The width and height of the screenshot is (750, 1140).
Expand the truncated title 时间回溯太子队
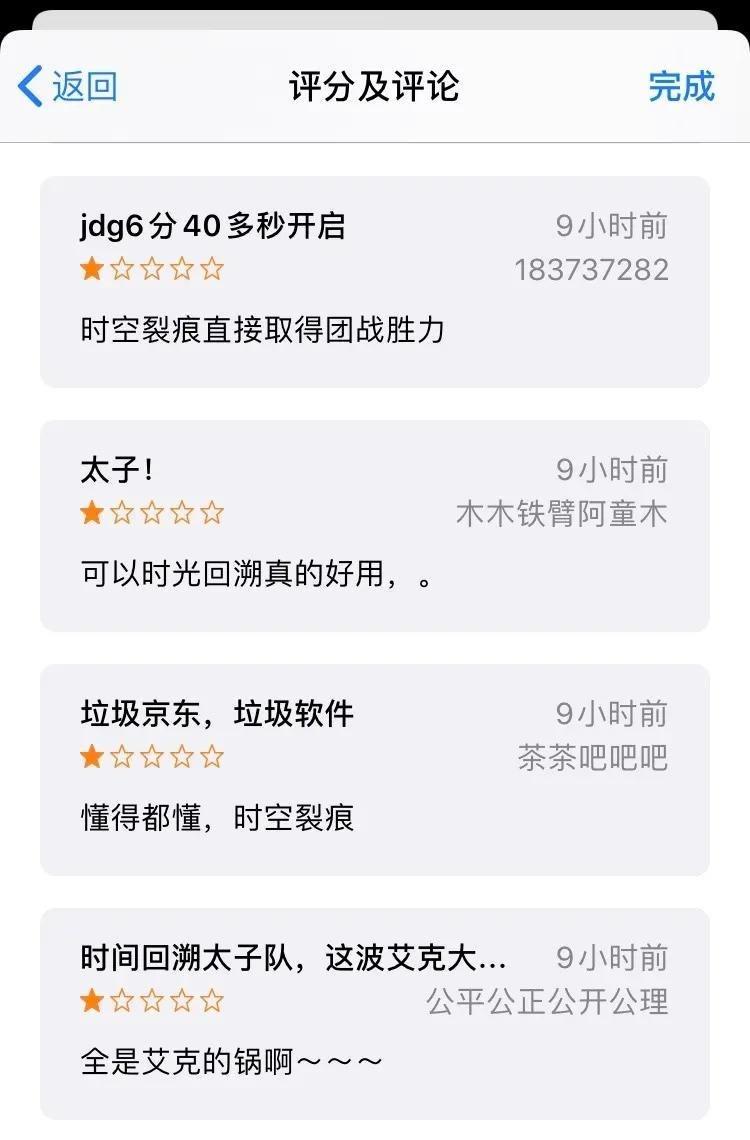click(290, 955)
